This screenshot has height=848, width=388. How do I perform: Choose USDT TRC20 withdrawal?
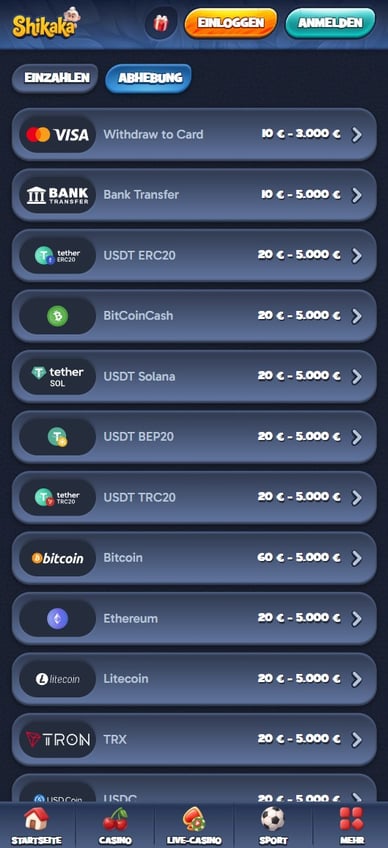[x=194, y=497]
